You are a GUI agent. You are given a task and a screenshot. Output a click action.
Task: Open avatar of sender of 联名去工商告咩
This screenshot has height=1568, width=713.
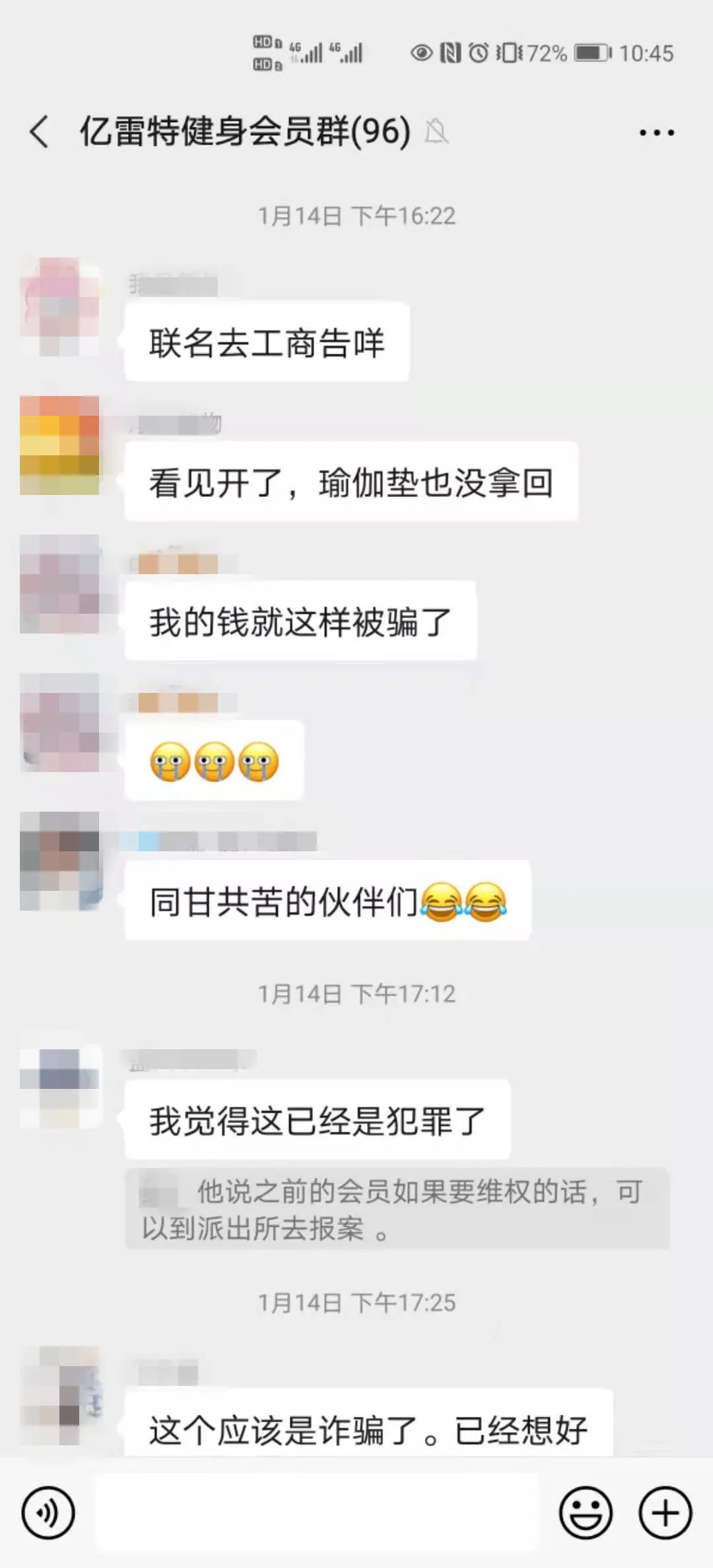click(x=59, y=307)
